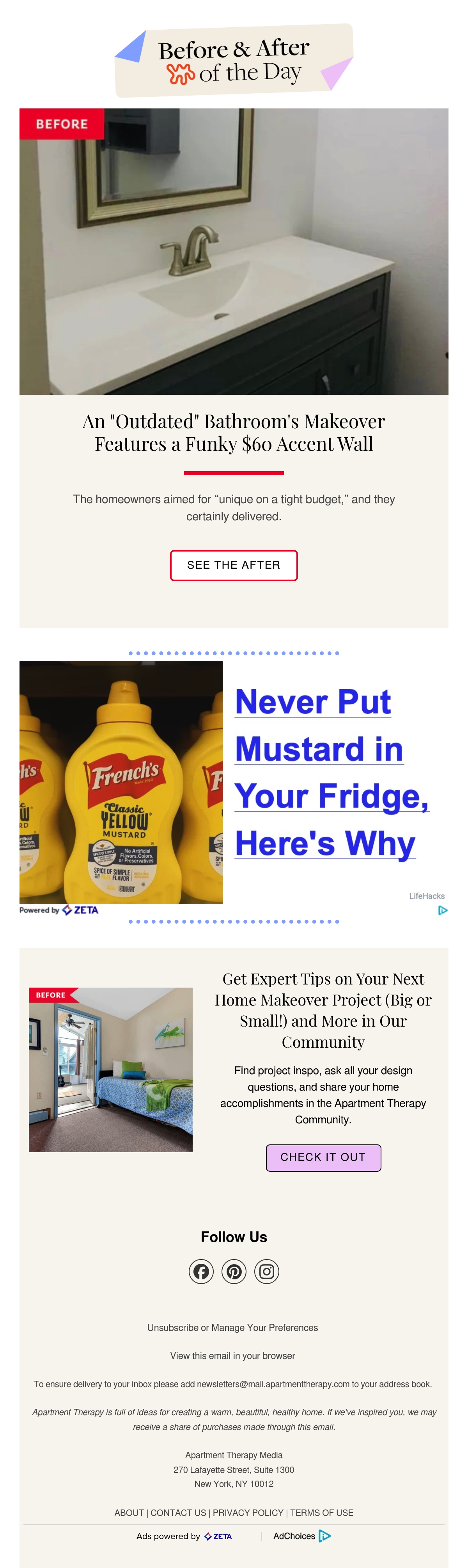Tap the SEE THE AFTER button
Image resolution: width=468 pixels, height=1568 pixels.
[x=234, y=565]
